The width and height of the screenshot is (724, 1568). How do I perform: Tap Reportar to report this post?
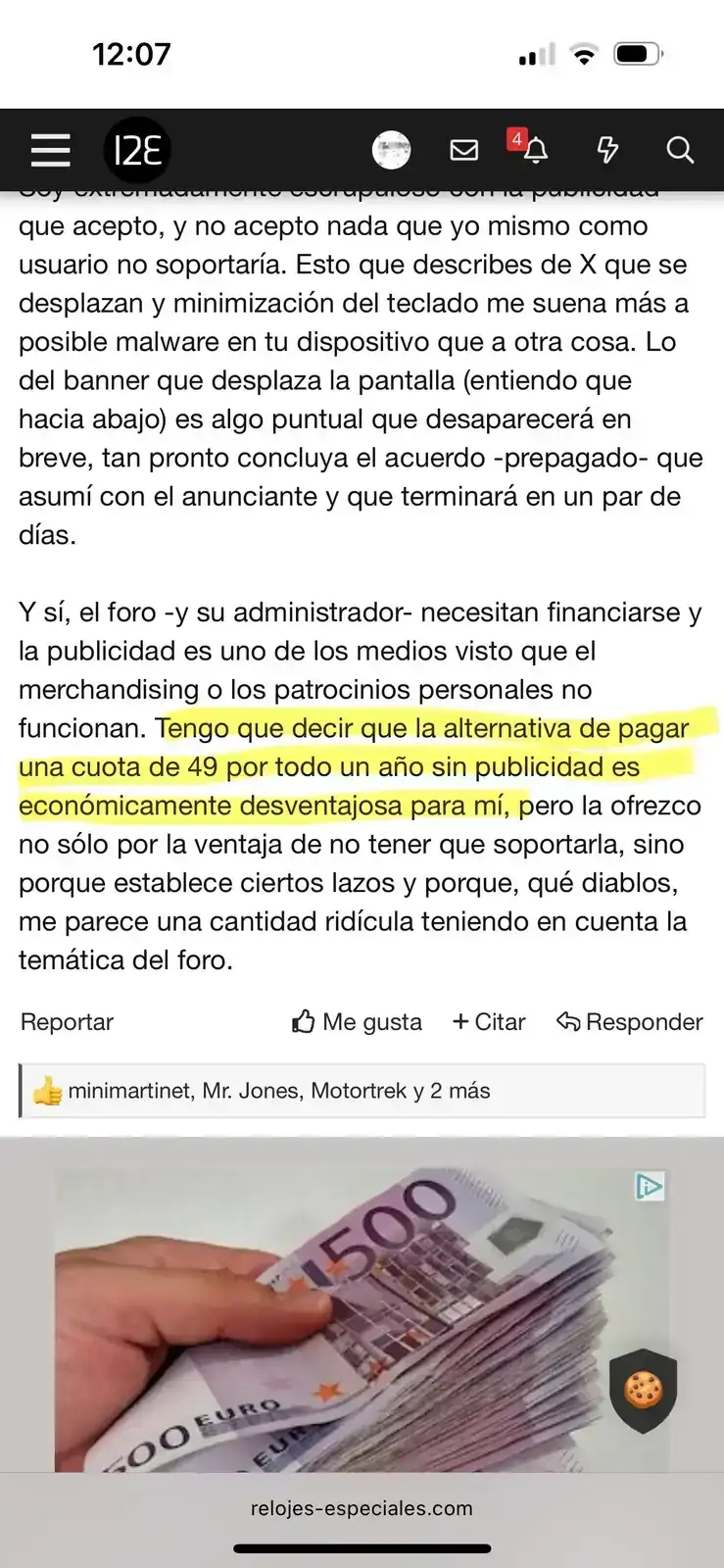click(x=67, y=1022)
